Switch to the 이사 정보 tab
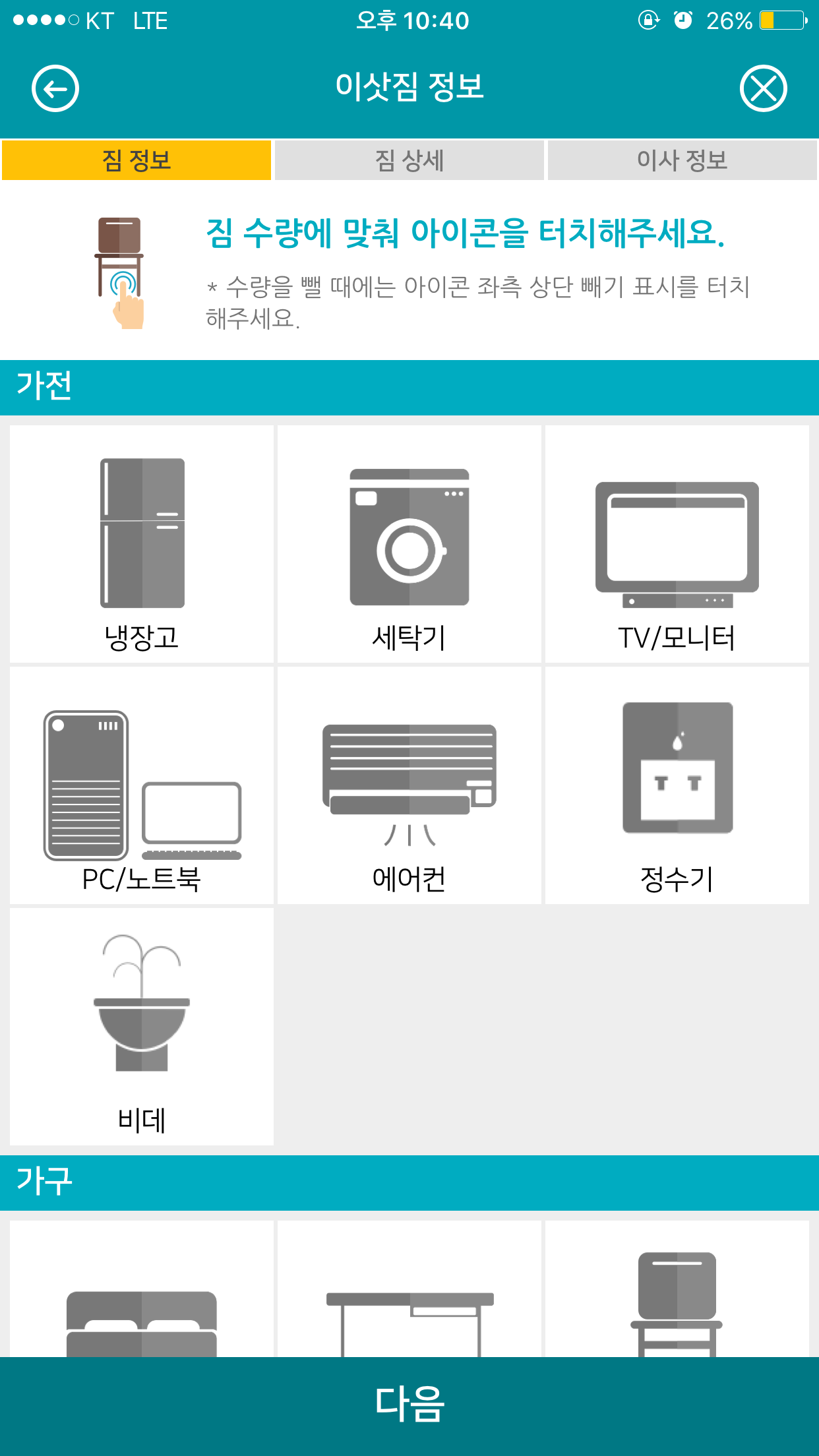819x1456 pixels. [x=682, y=160]
